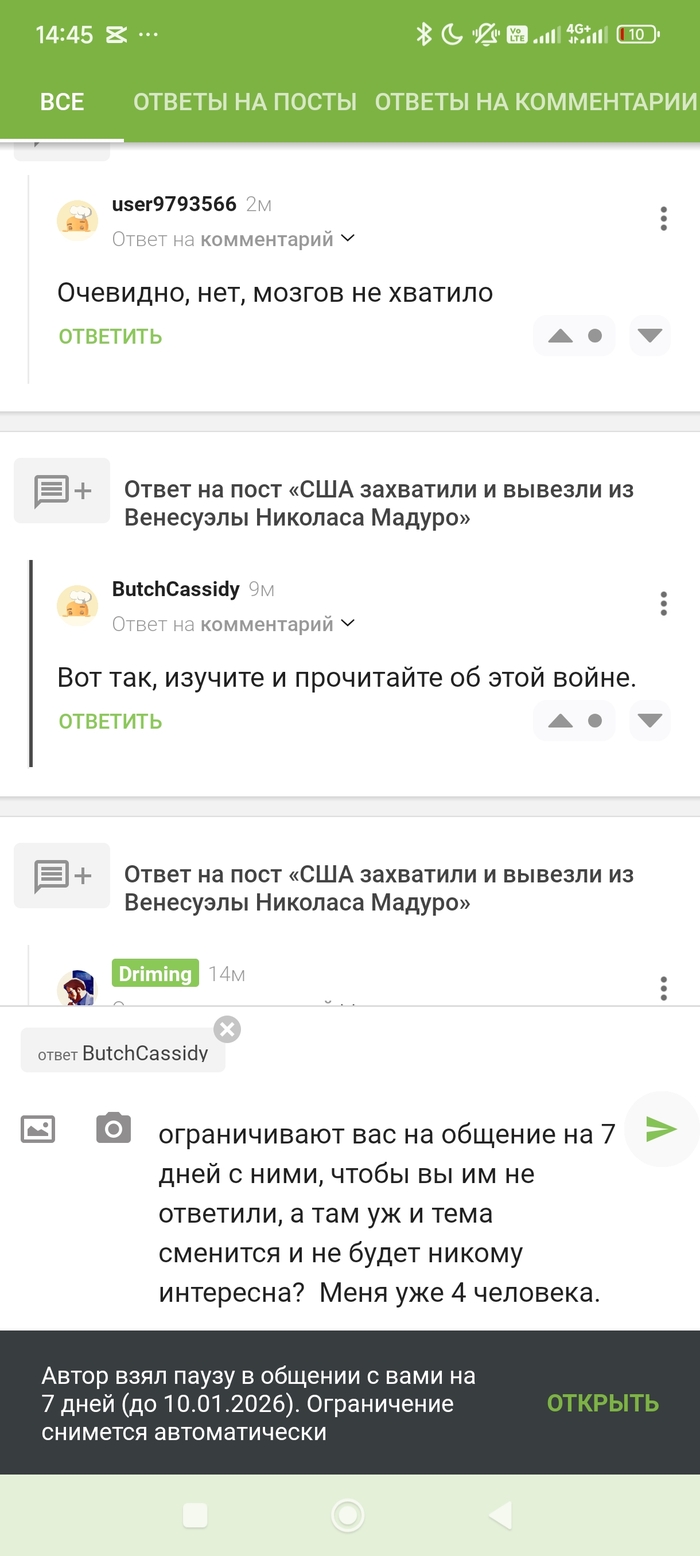Expand parent comment for ButchCassidy's reply
The image size is (700, 1556).
(348, 624)
